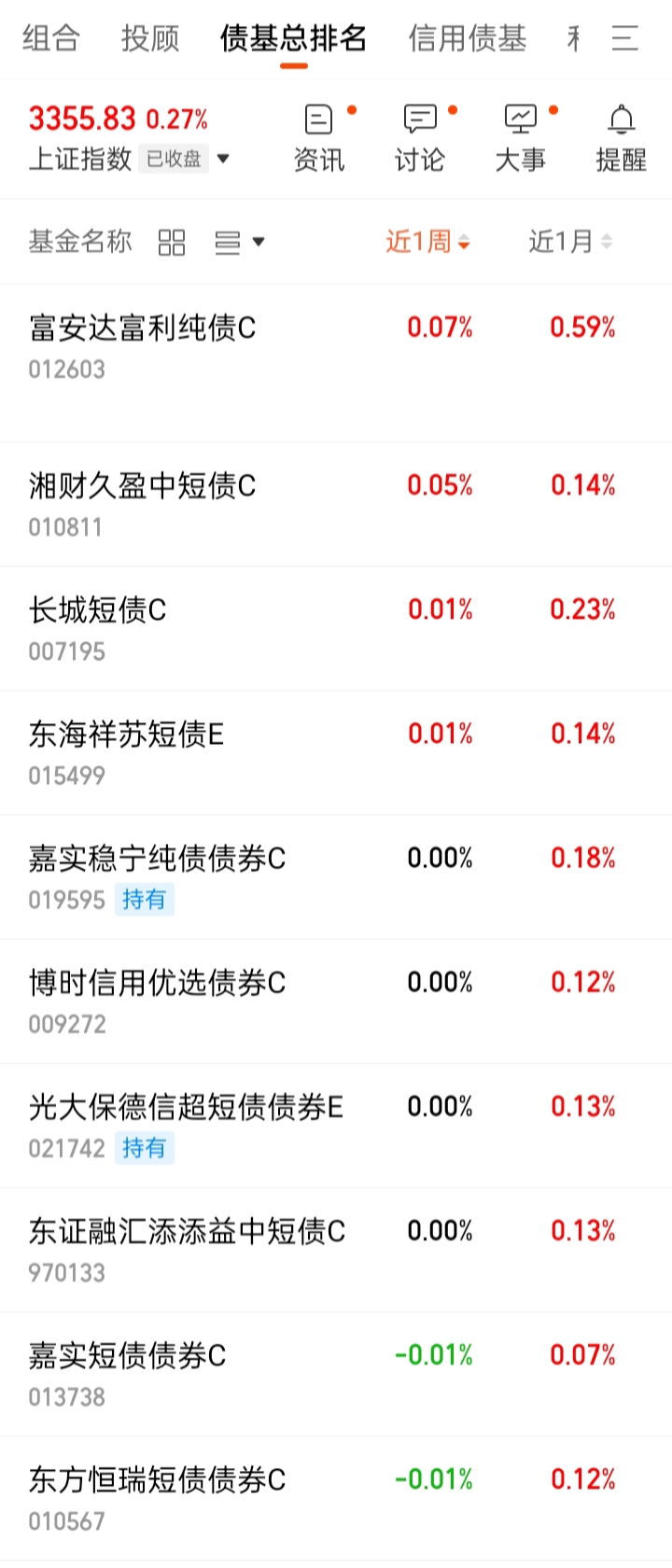Open the list view style dropdown
The image size is (672, 1568).
pos(240,243)
